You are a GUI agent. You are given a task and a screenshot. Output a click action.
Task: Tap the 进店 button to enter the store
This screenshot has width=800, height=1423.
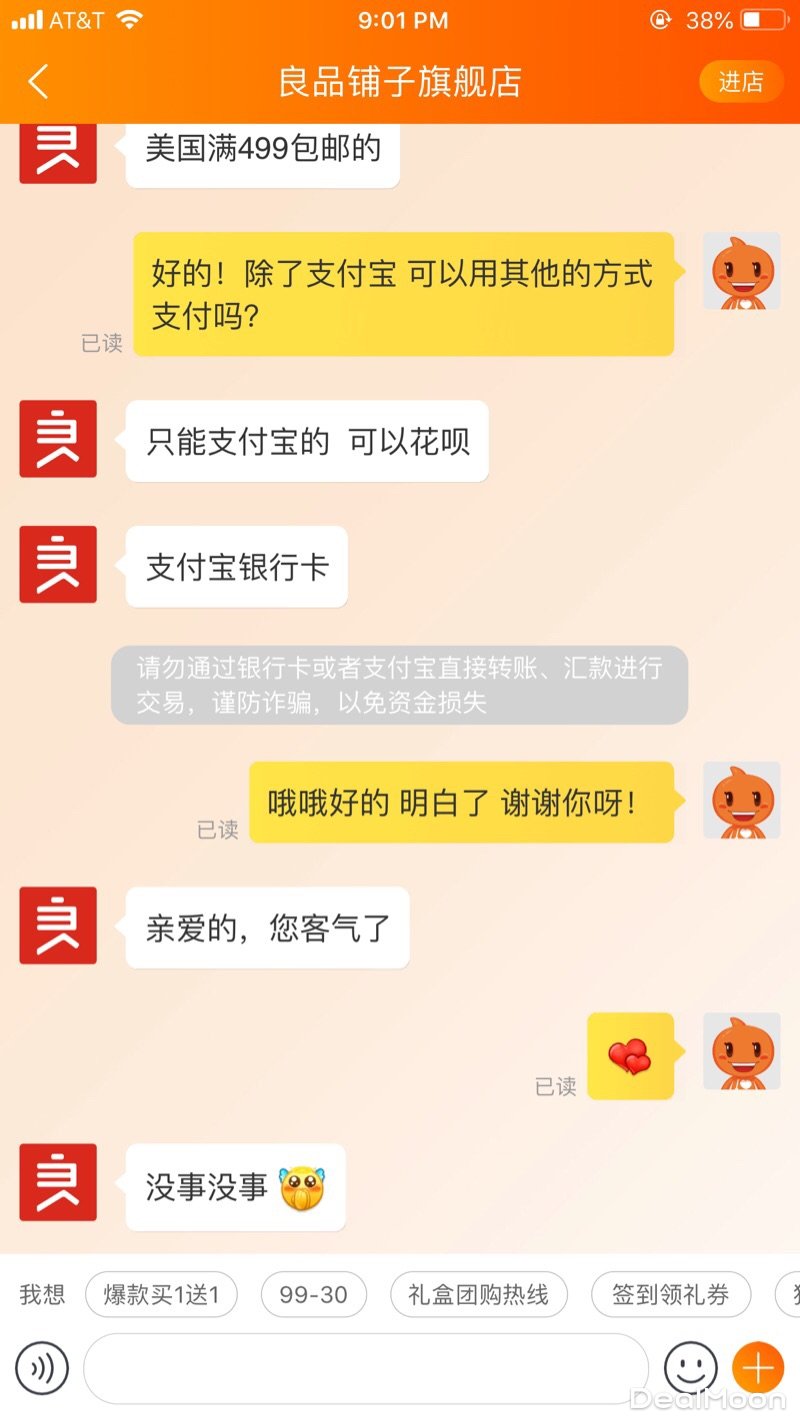pyautogui.click(x=741, y=82)
